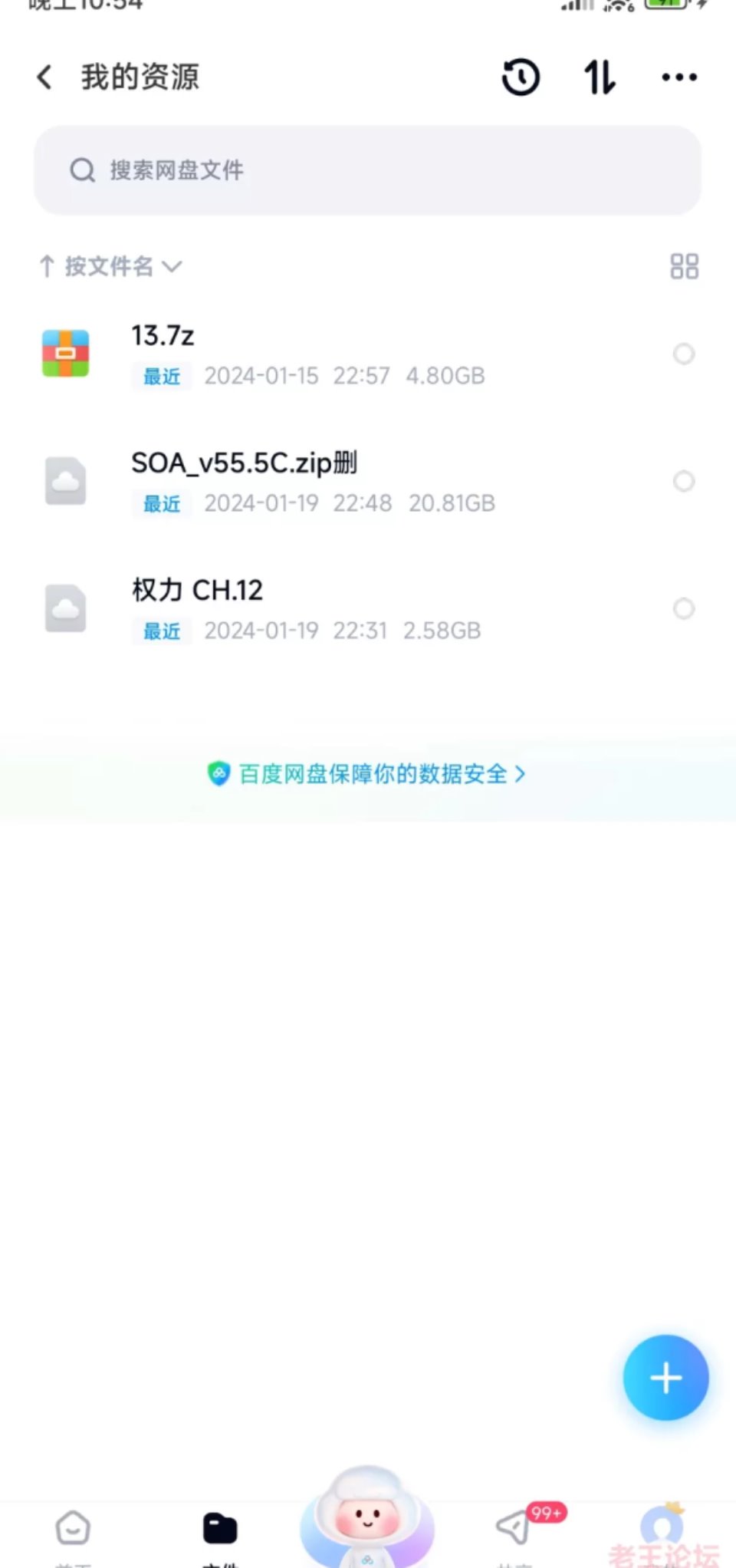Go back from 我的资源

pyautogui.click(x=44, y=77)
